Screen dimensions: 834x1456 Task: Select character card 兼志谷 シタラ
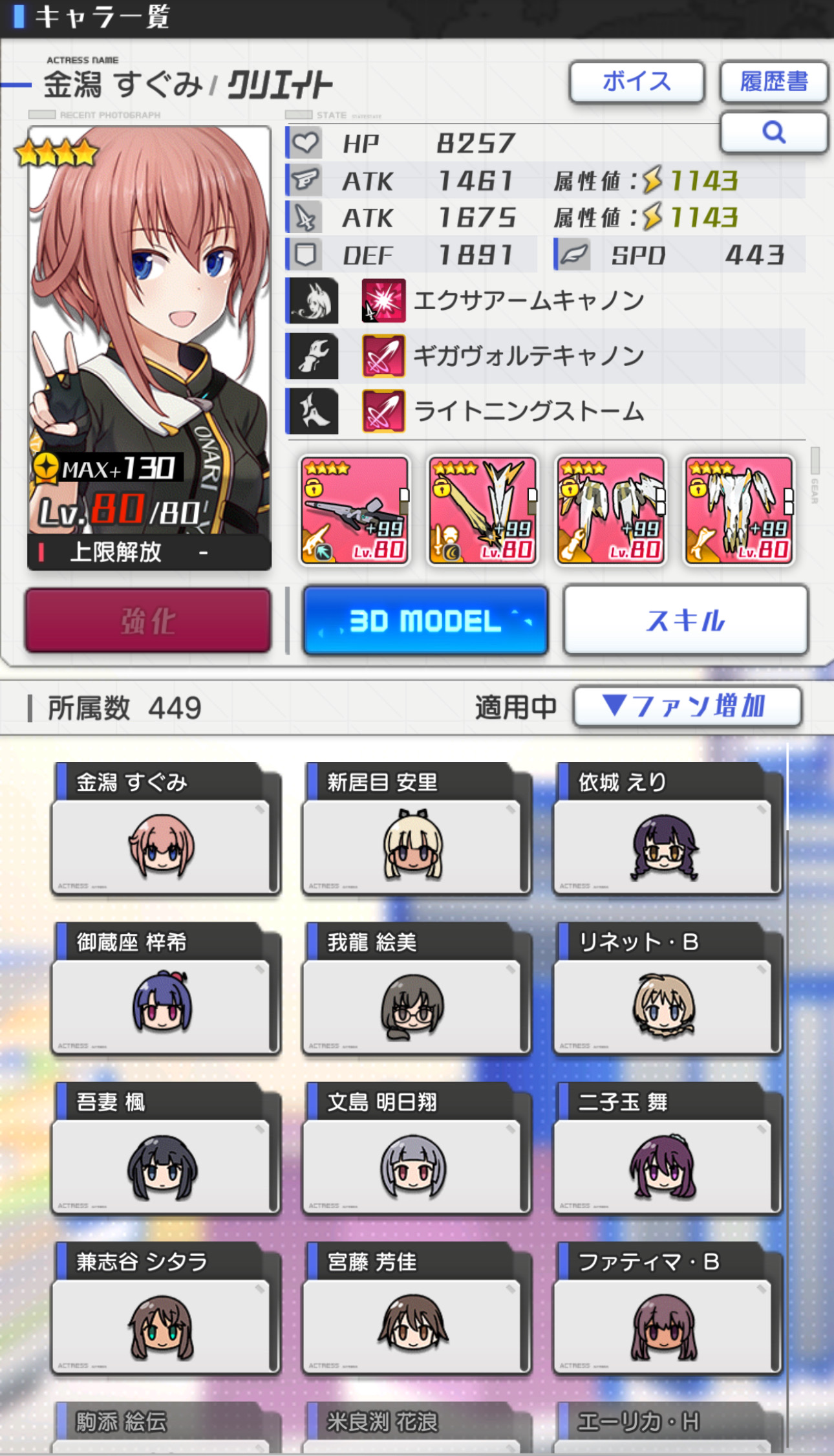166,1308
